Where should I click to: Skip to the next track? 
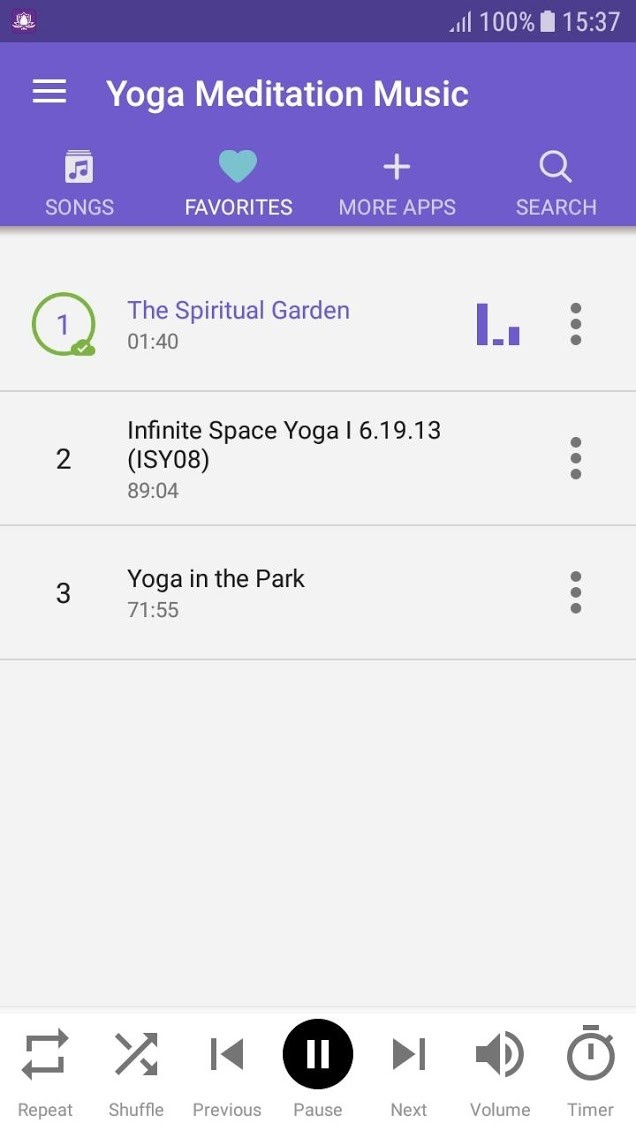coord(408,1067)
